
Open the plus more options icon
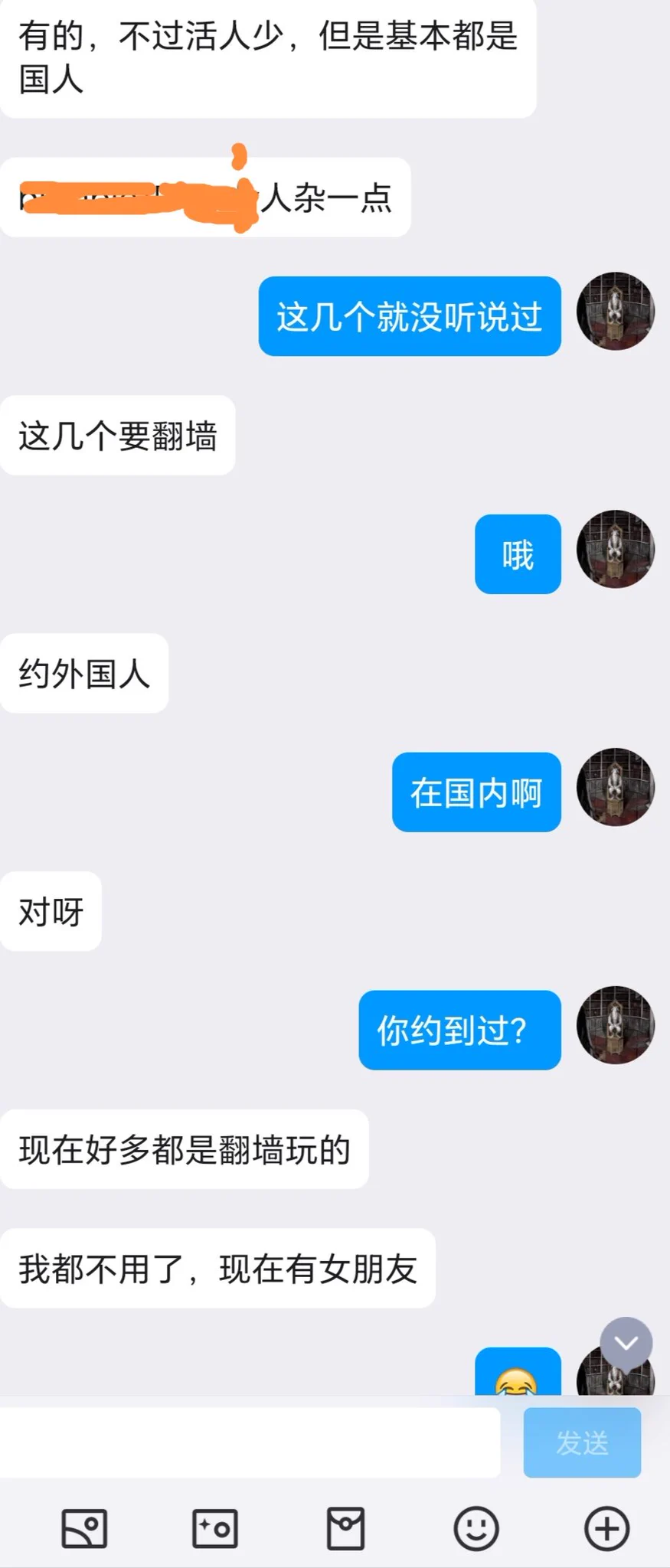point(607,1529)
